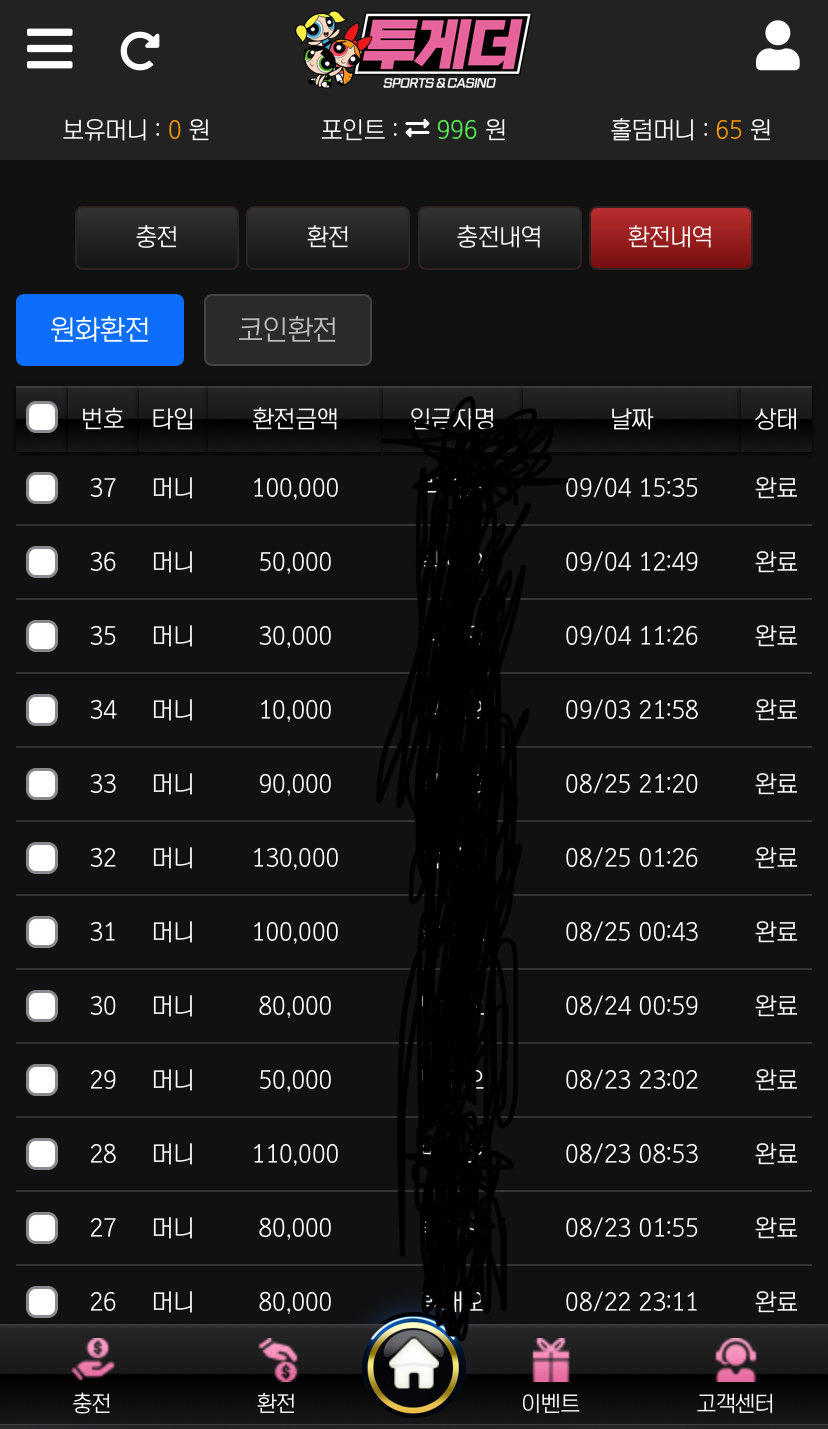Switch to 코인환전

pyautogui.click(x=288, y=330)
